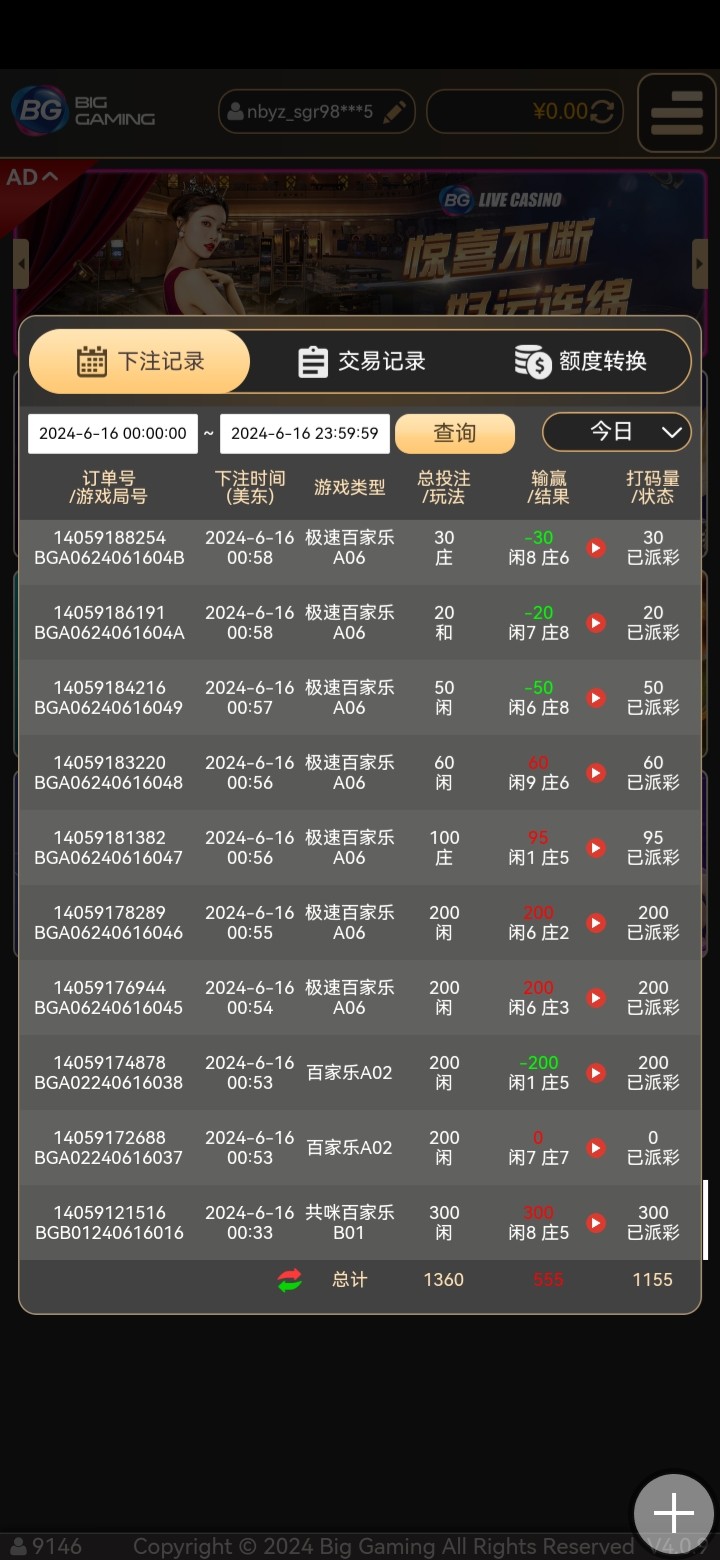Click the clipboard icon on 交易记录
The height and width of the screenshot is (1560, 720).
[x=310, y=361]
